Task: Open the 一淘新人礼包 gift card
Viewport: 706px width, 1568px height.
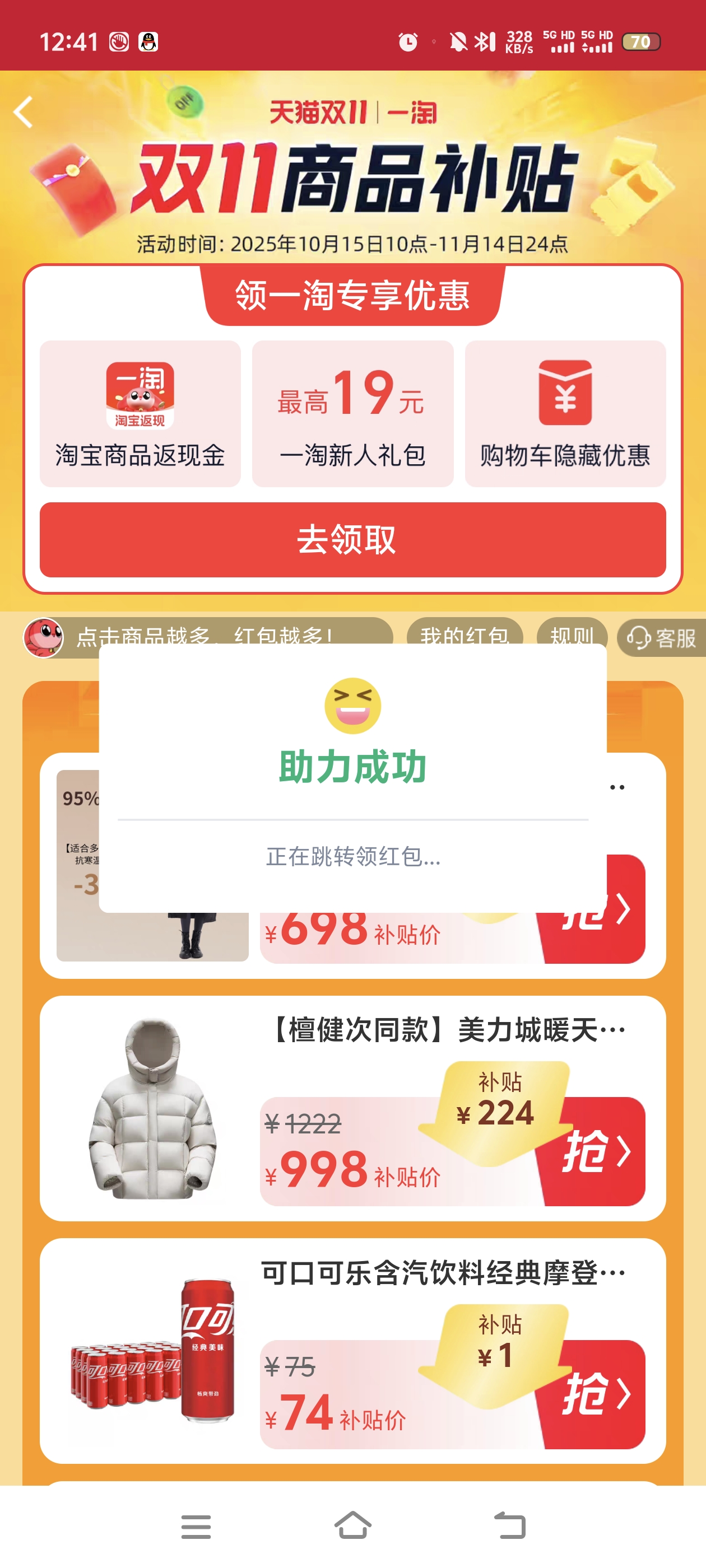Action: tap(352, 414)
